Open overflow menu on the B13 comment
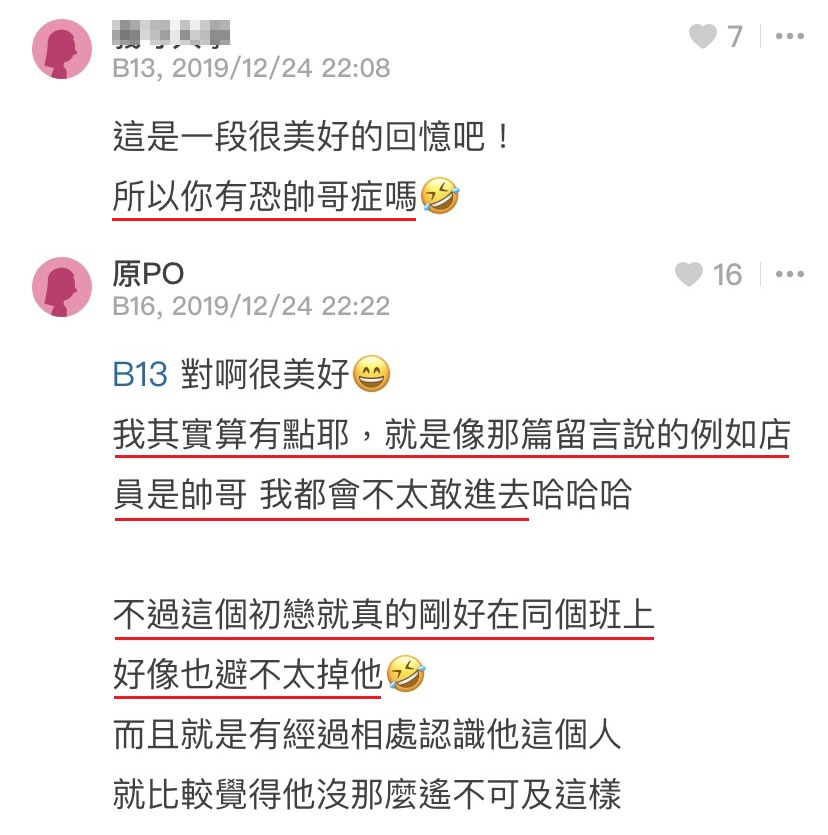 (x=789, y=37)
